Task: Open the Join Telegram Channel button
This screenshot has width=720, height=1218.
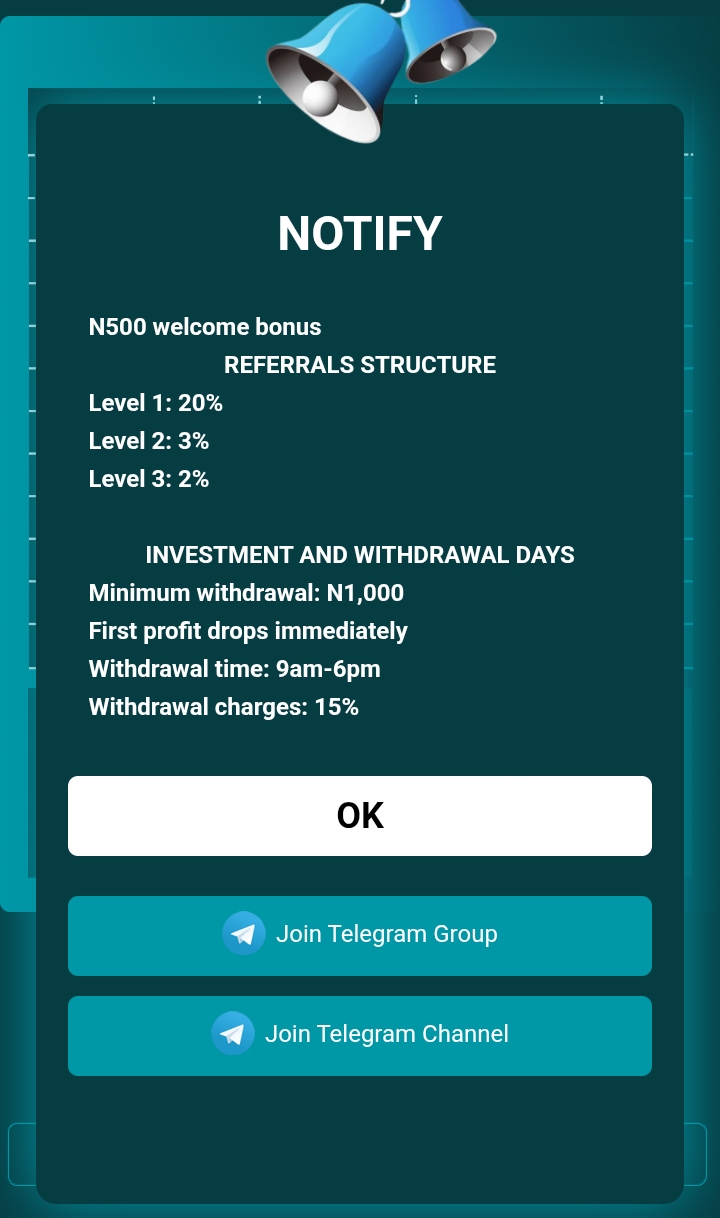Action: (360, 1035)
